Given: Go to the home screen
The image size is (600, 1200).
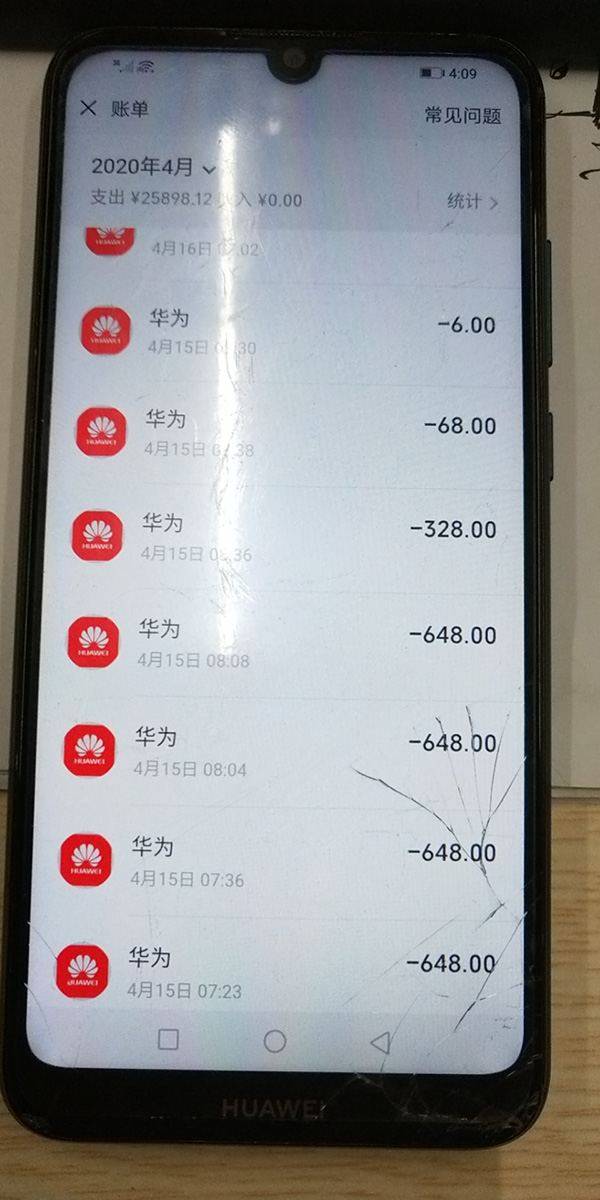Looking at the screenshot, I should 275,1041.
